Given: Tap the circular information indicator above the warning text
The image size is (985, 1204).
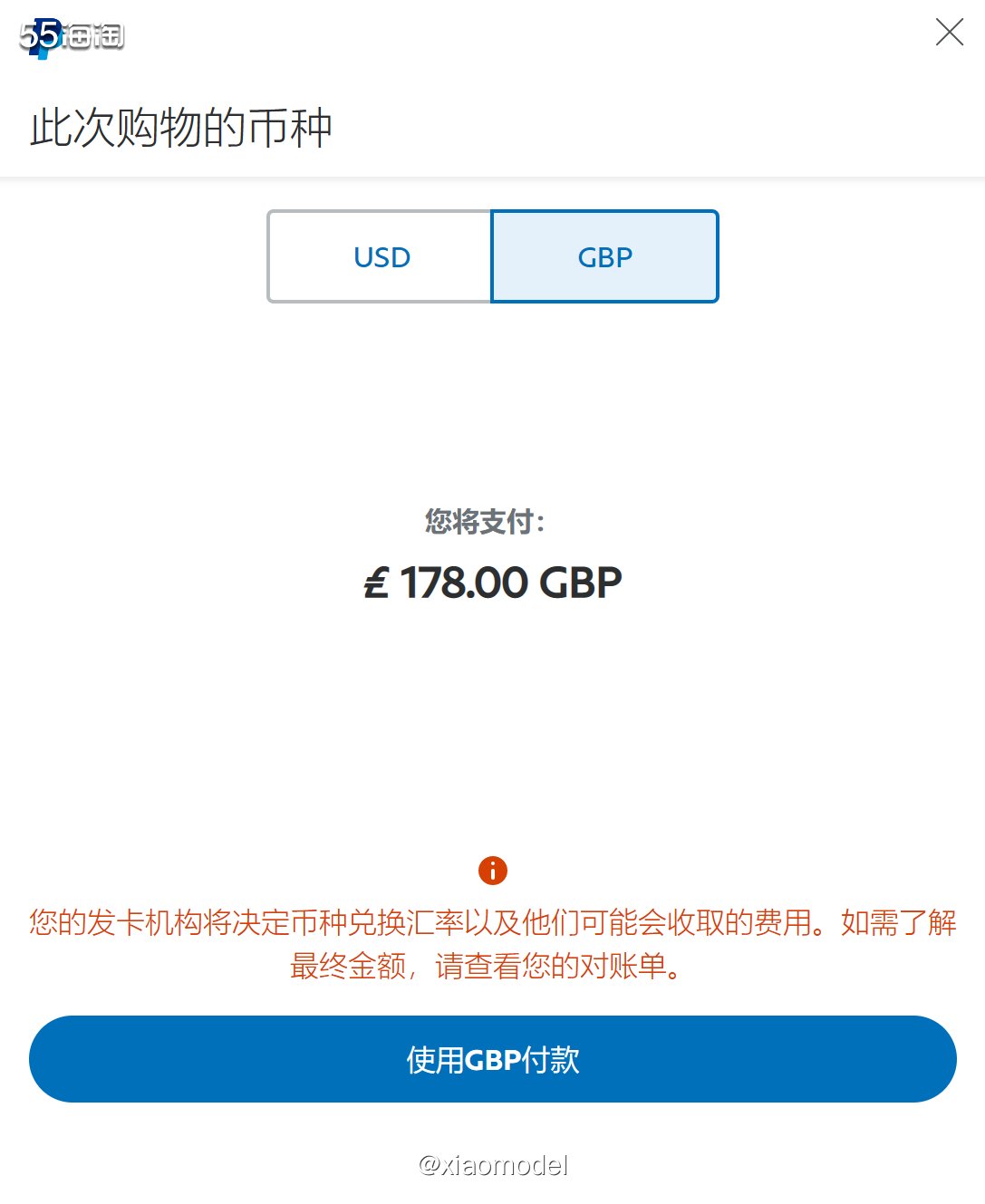Looking at the screenshot, I should pos(492,871).
